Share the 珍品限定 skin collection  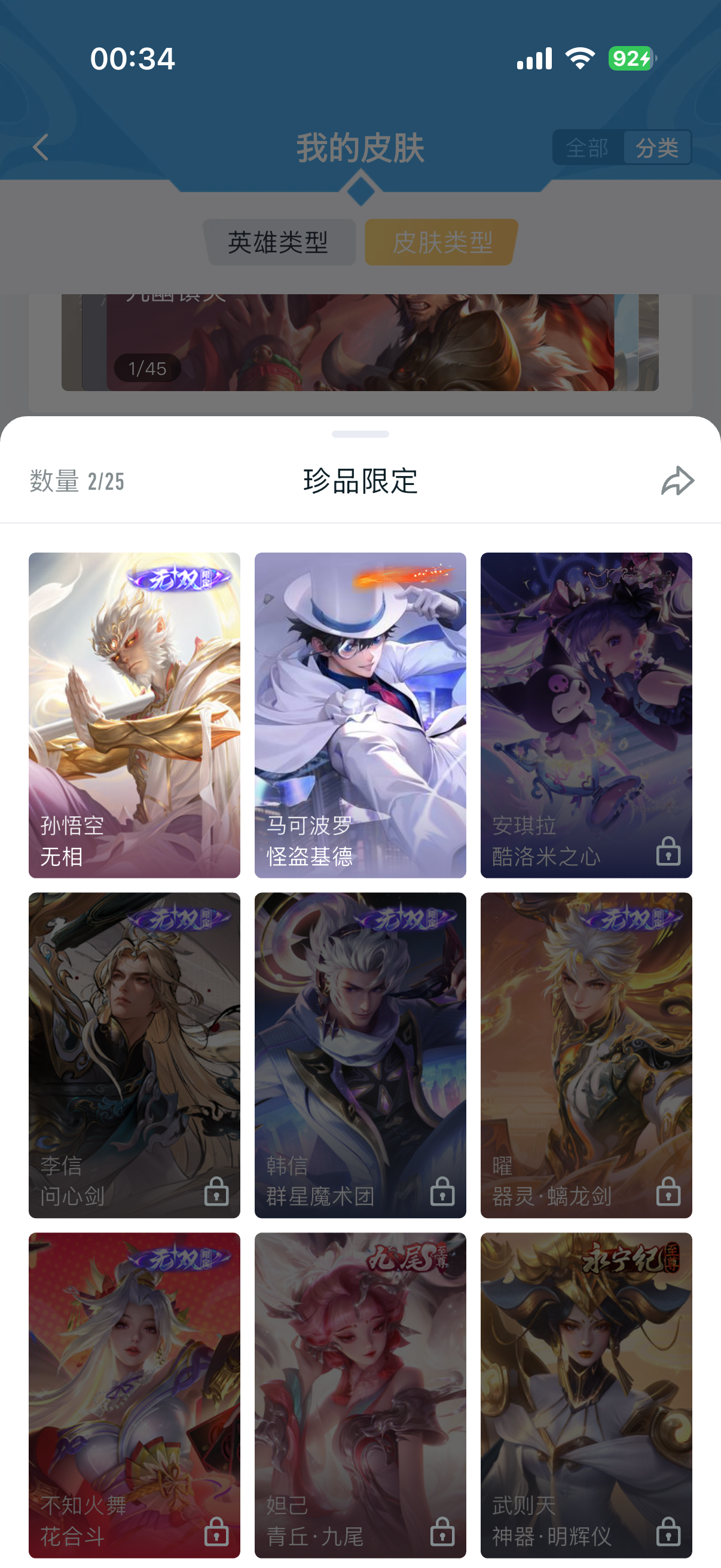[677, 481]
